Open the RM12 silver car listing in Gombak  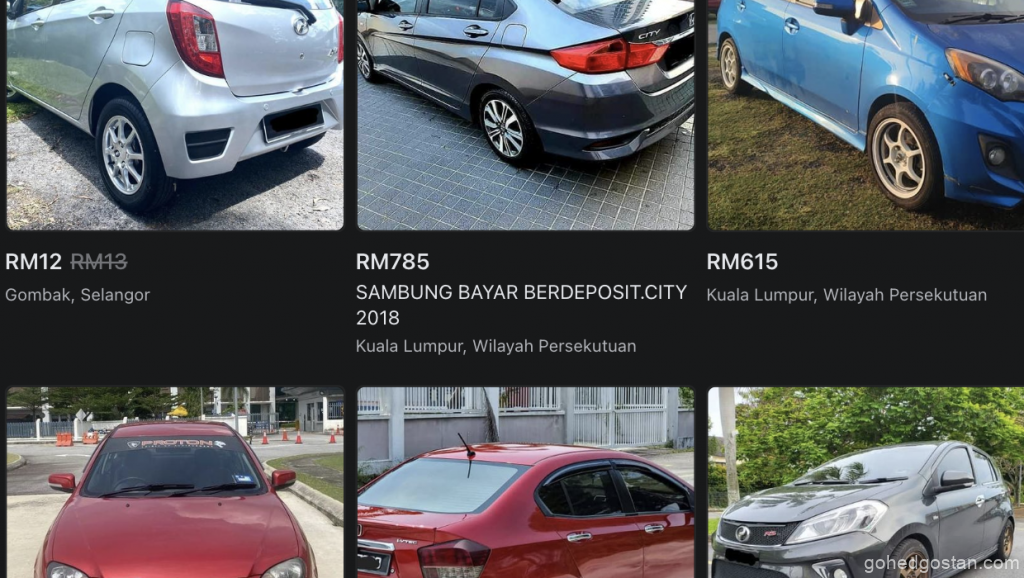pyautogui.click(x=175, y=115)
